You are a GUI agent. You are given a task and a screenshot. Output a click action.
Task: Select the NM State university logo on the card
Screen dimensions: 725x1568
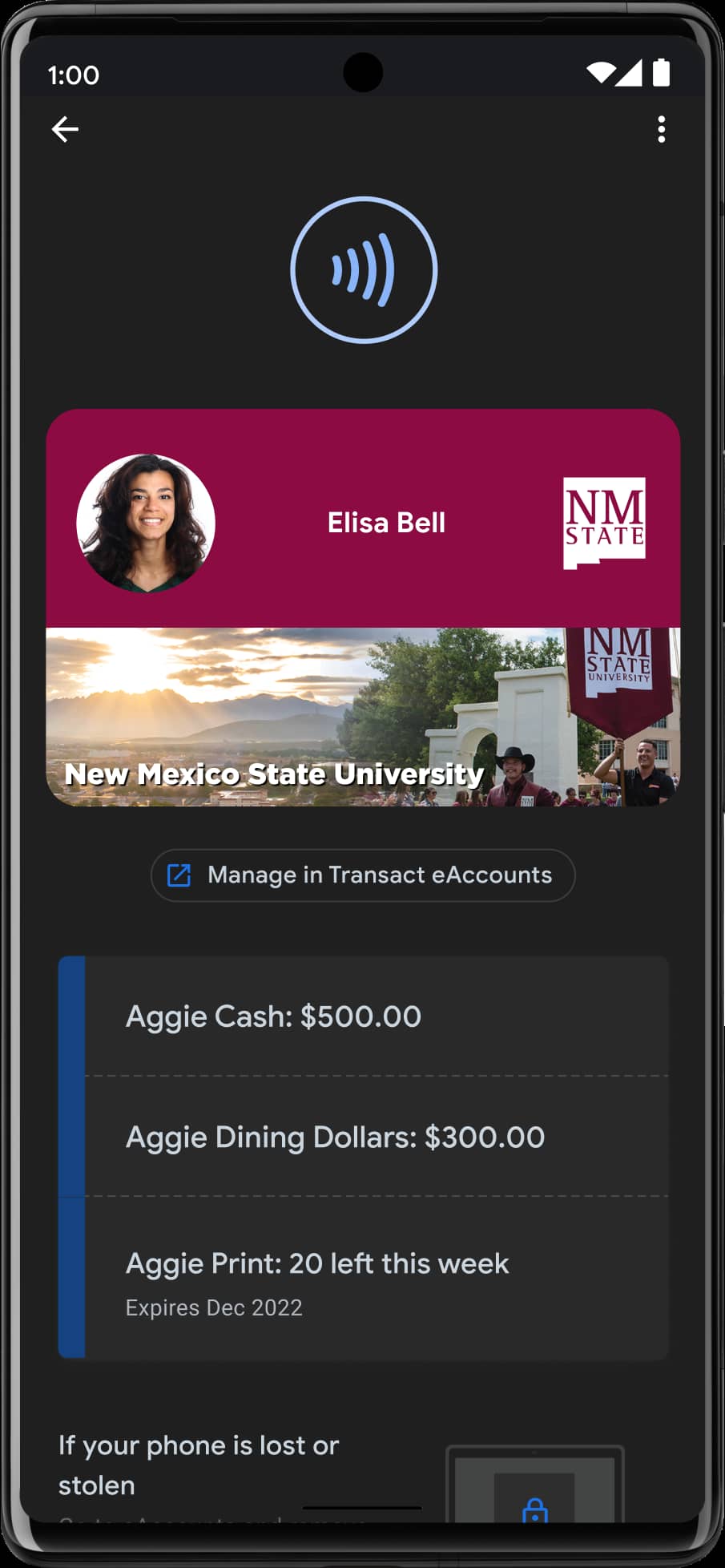point(605,521)
